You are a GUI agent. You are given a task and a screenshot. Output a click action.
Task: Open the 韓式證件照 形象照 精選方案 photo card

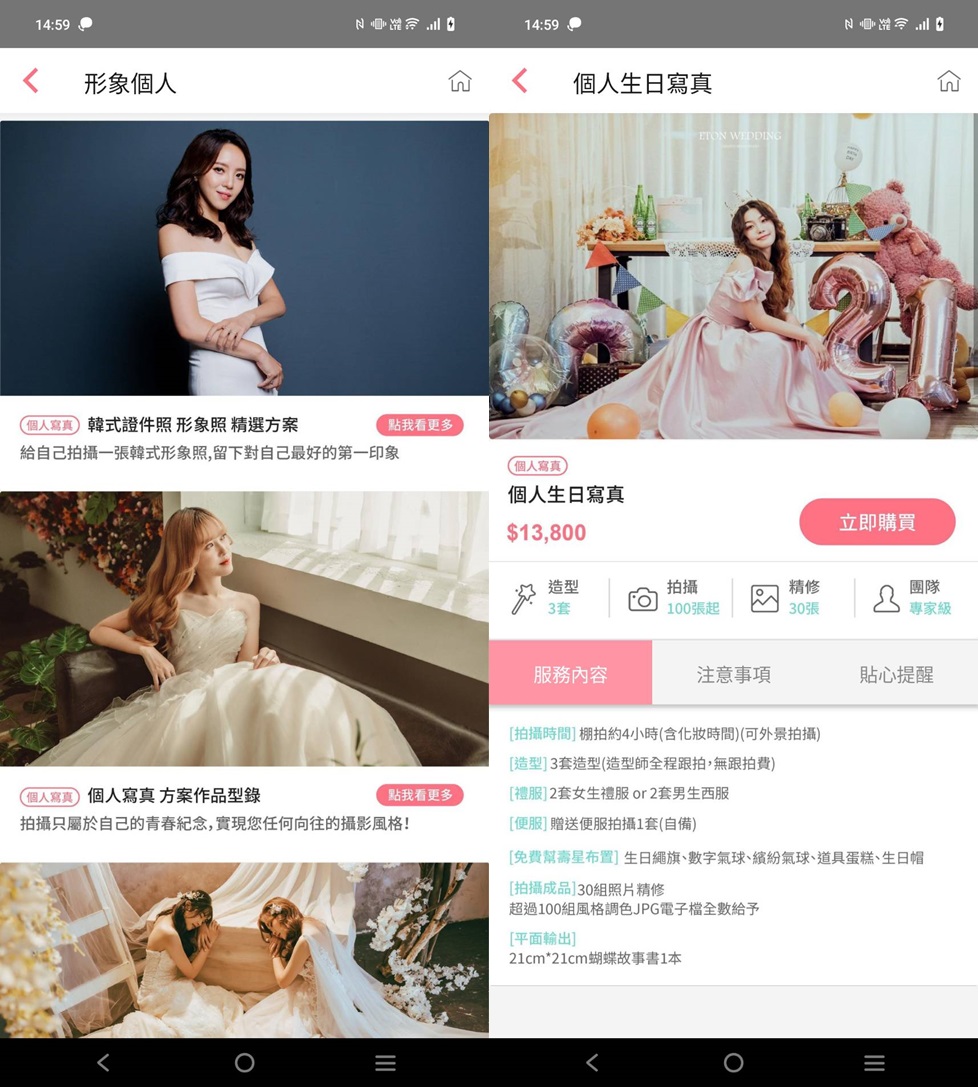click(244, 258)
